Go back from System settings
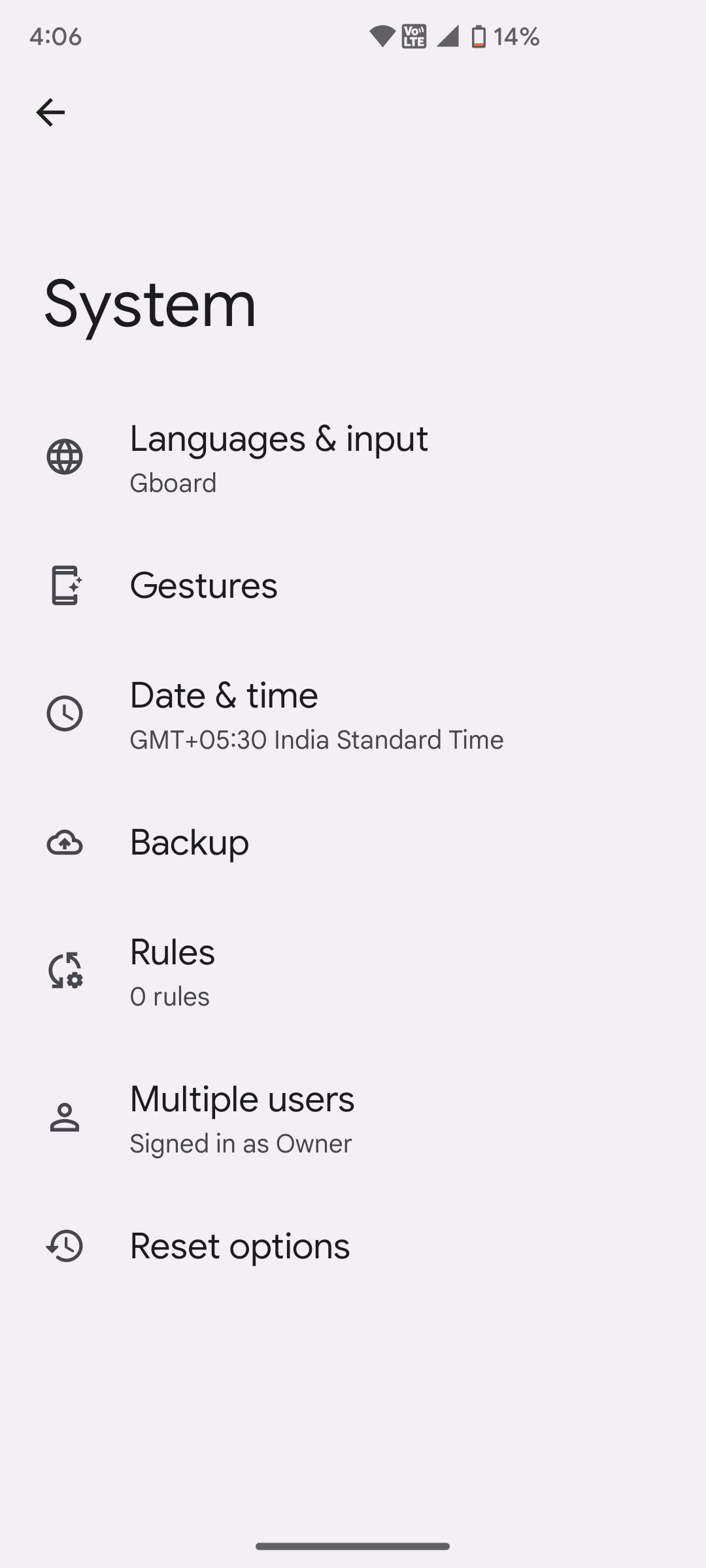Image resolution: width=706 pixels, height=1568 pixels. click(x=50, y=112)
